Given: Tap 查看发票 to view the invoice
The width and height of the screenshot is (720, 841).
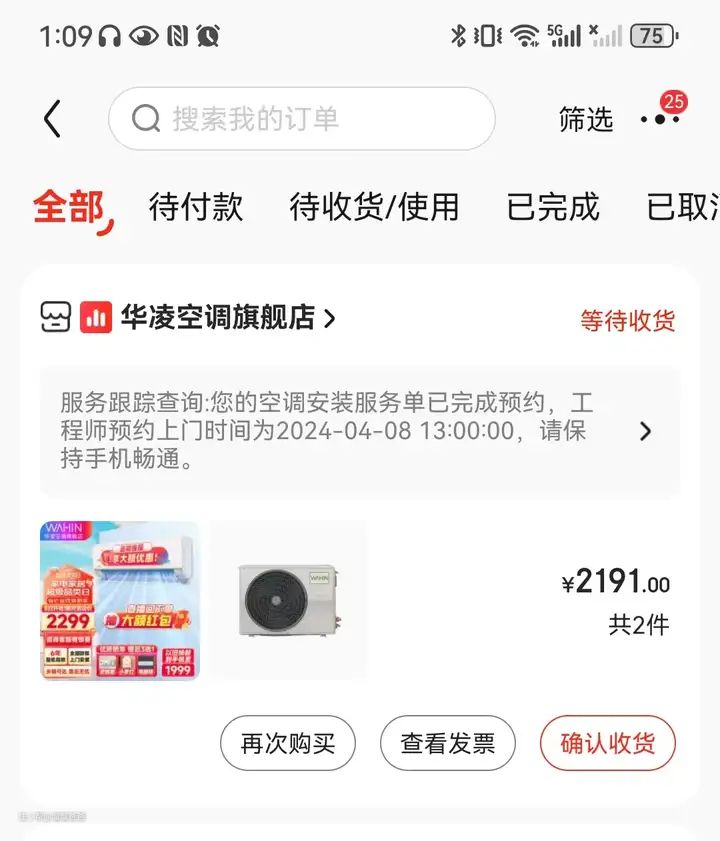Looking at the screenshot, I should [448, 743].
